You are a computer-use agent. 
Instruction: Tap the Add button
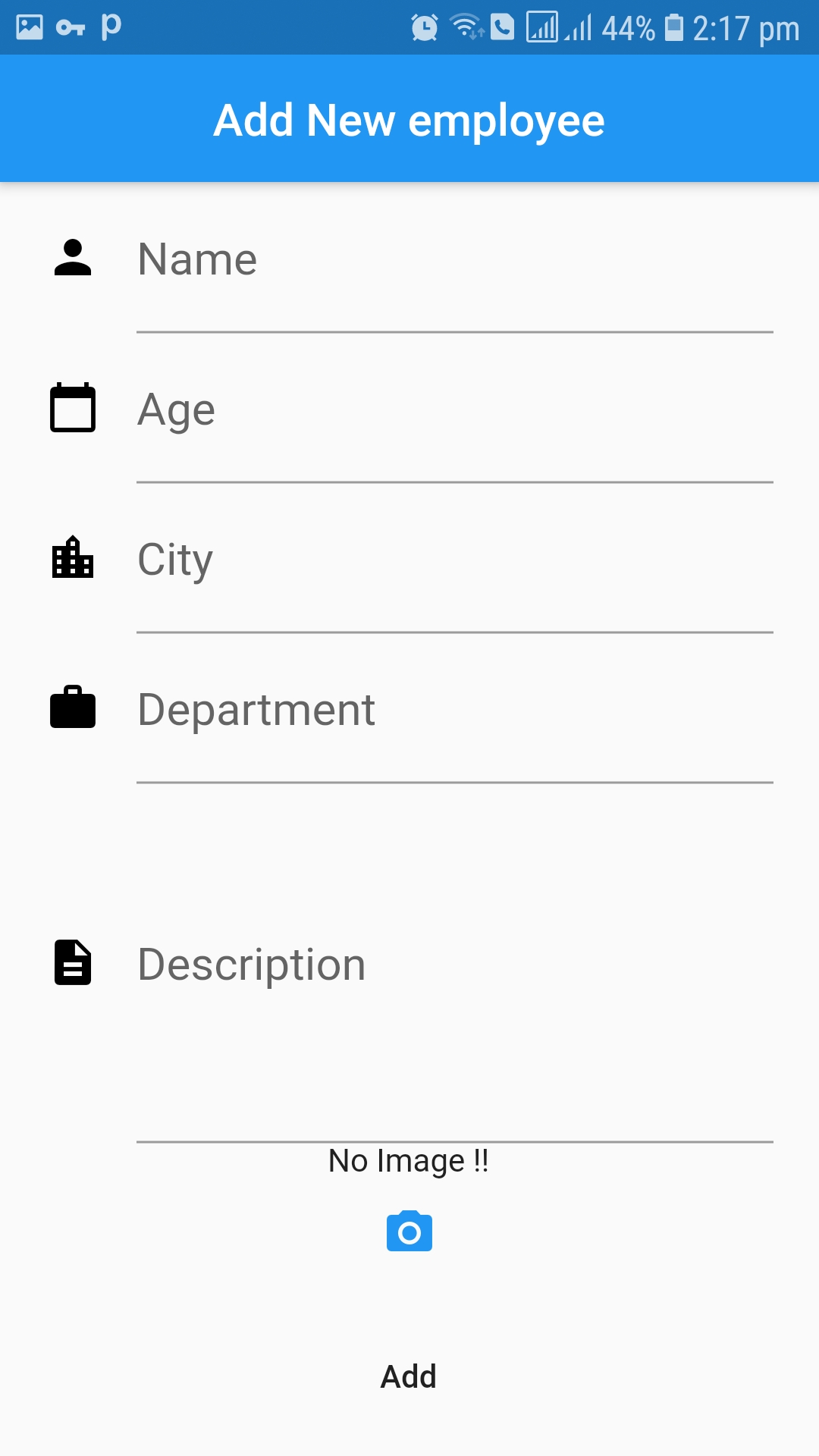coord(409,1376)
